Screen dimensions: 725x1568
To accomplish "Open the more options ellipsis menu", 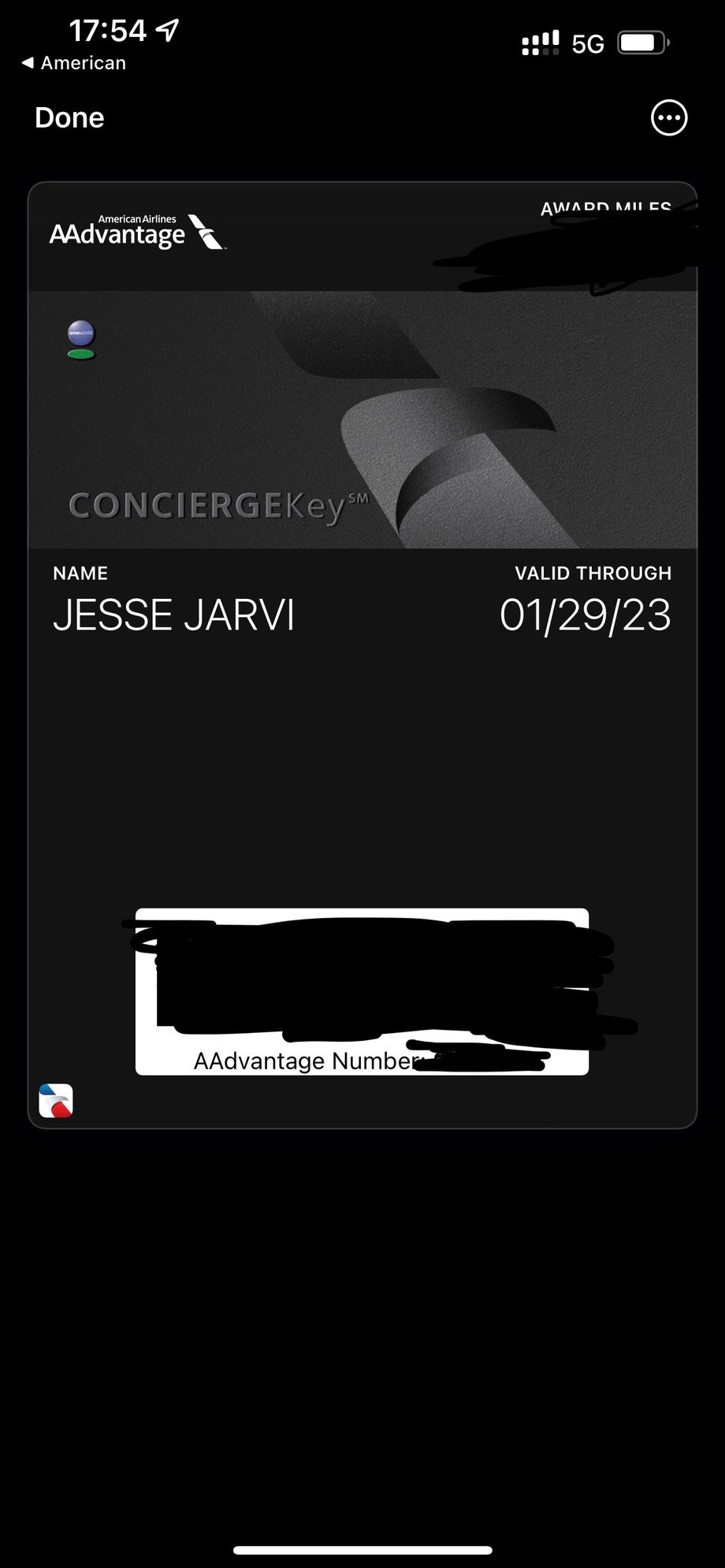I will [x=668, y=118].
